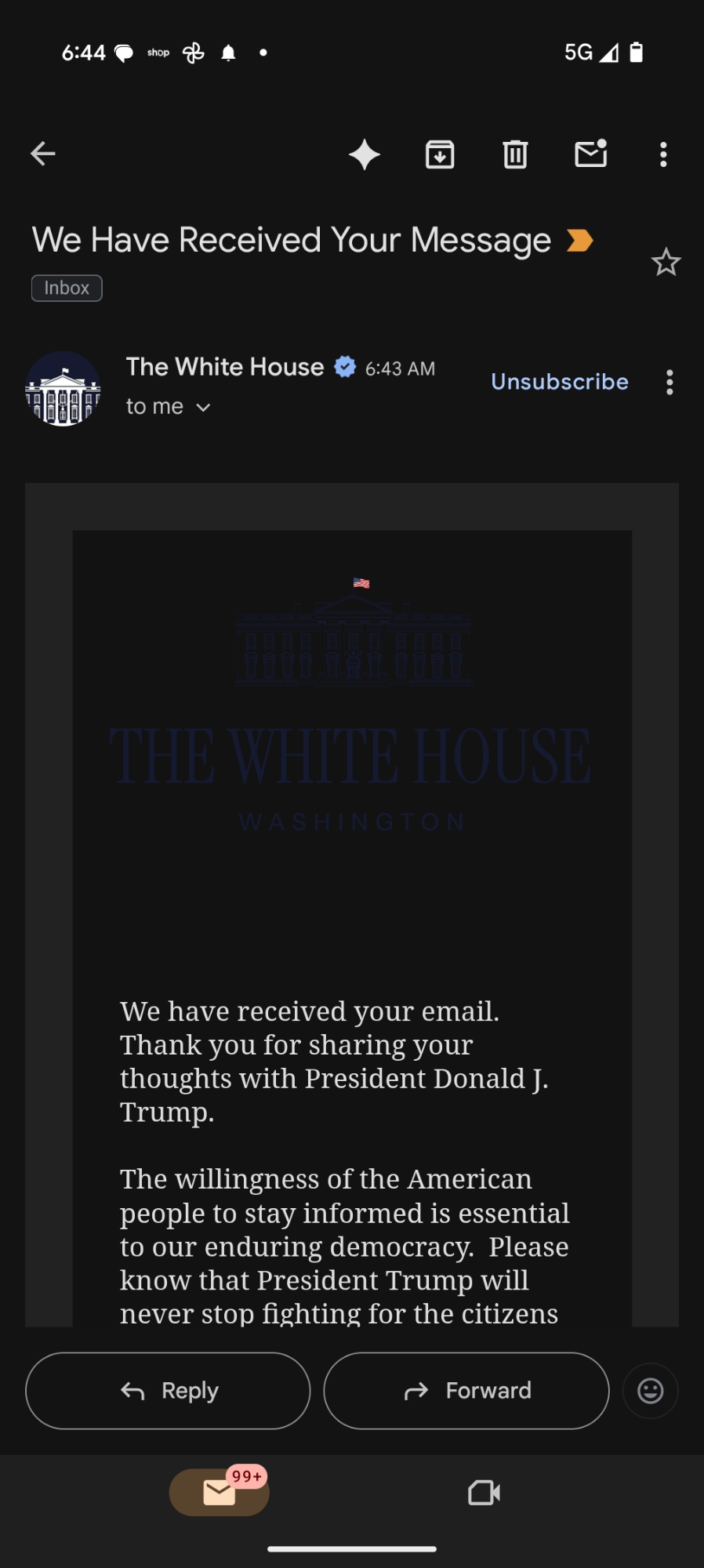
Task: Open The White House sender avatar
Action: click(64, 389)
